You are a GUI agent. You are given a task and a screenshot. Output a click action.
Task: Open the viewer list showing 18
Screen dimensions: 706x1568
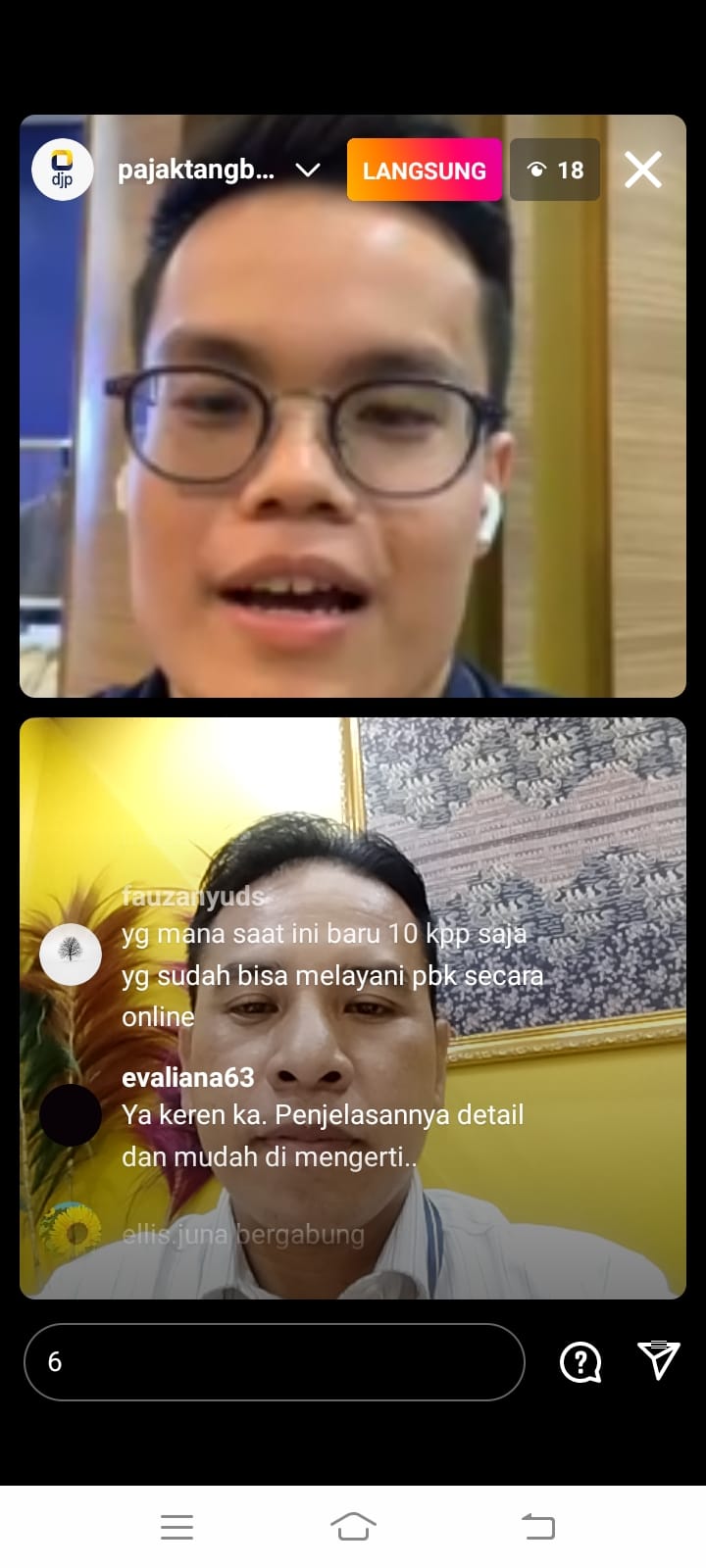(x=555, y=171)
